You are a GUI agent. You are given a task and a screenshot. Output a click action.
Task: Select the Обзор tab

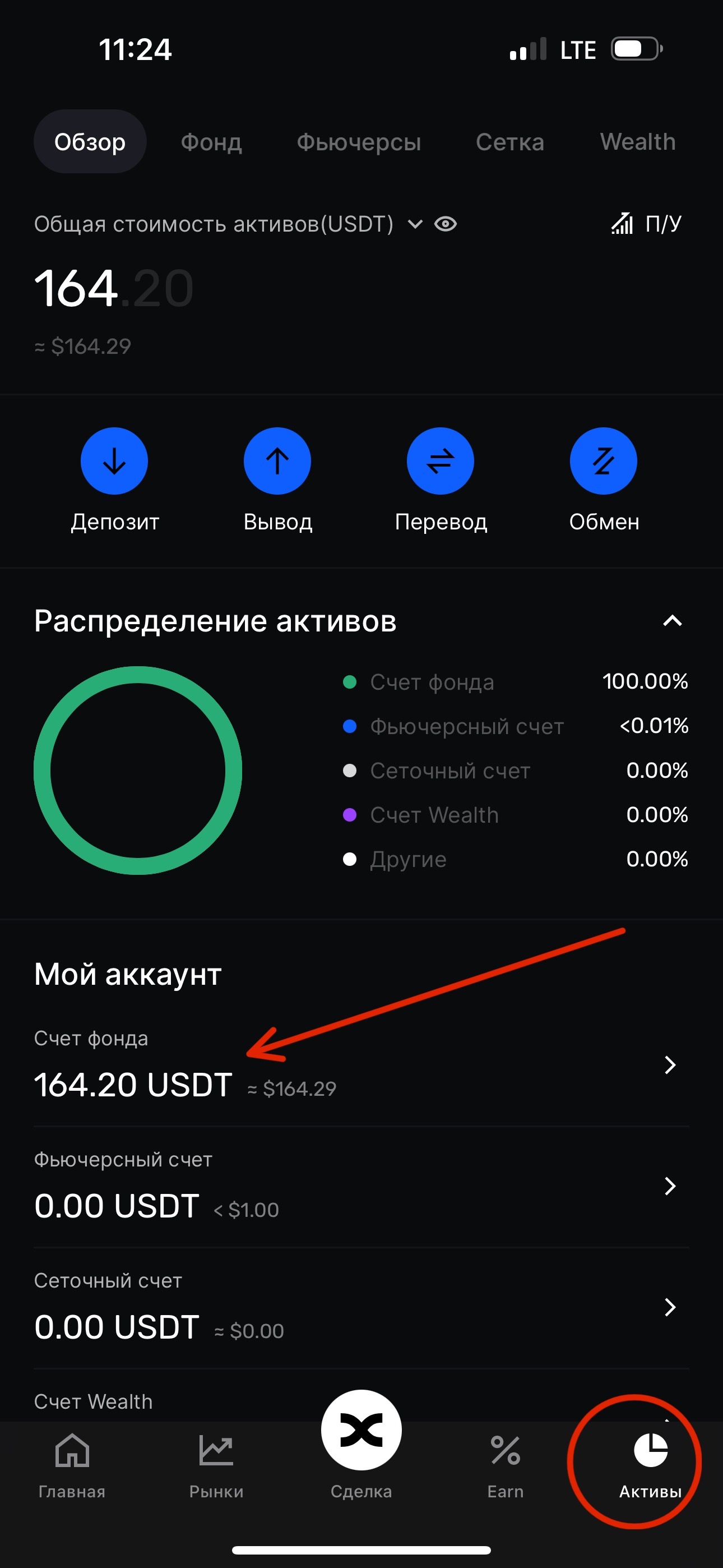(x=90, y=142)
